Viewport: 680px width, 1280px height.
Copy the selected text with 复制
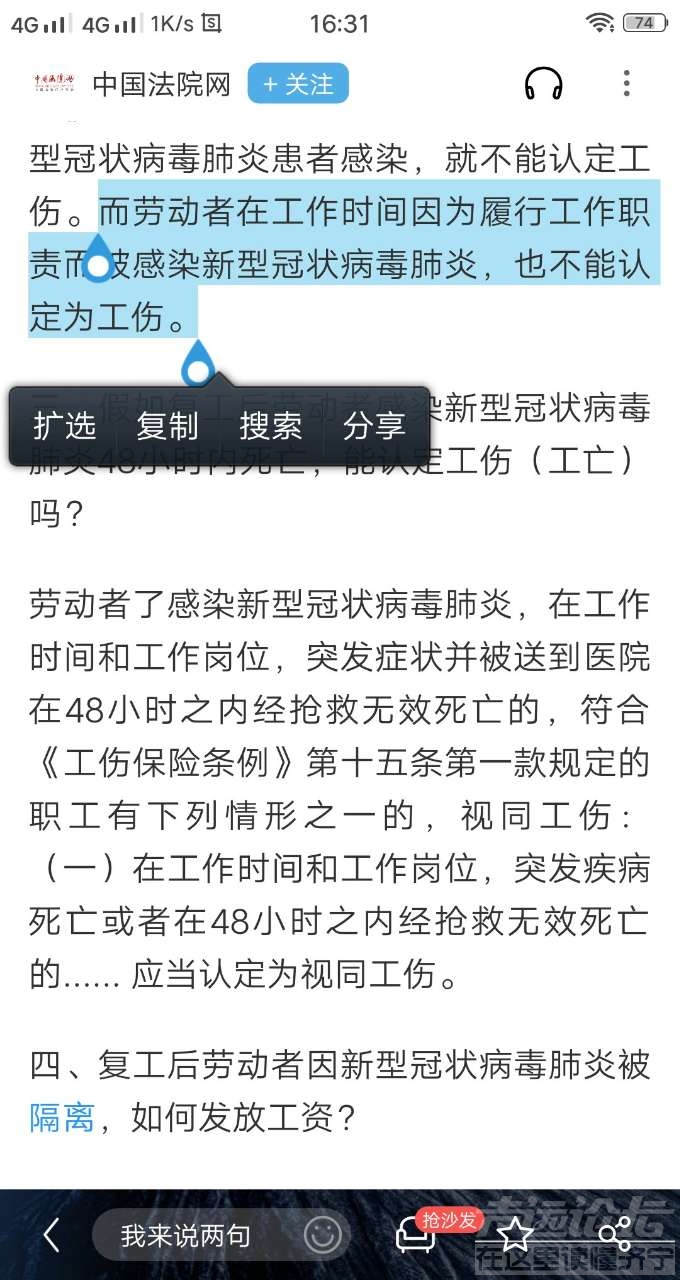167,426
